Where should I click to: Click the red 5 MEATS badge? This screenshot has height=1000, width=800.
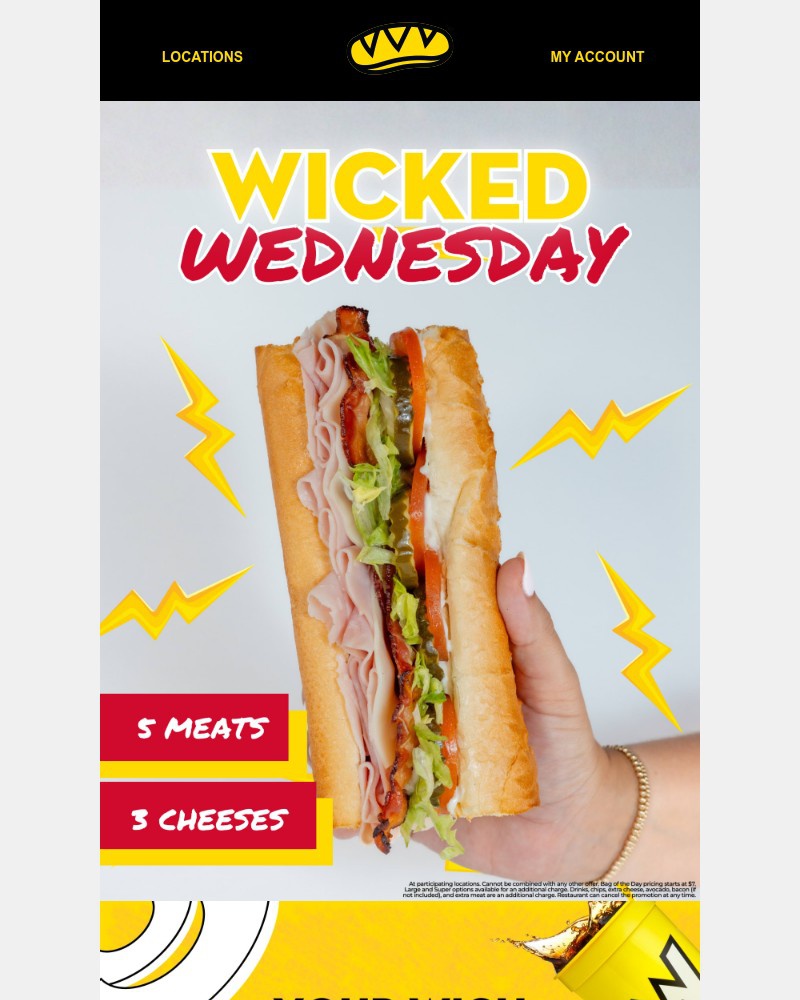click(196, 728)
